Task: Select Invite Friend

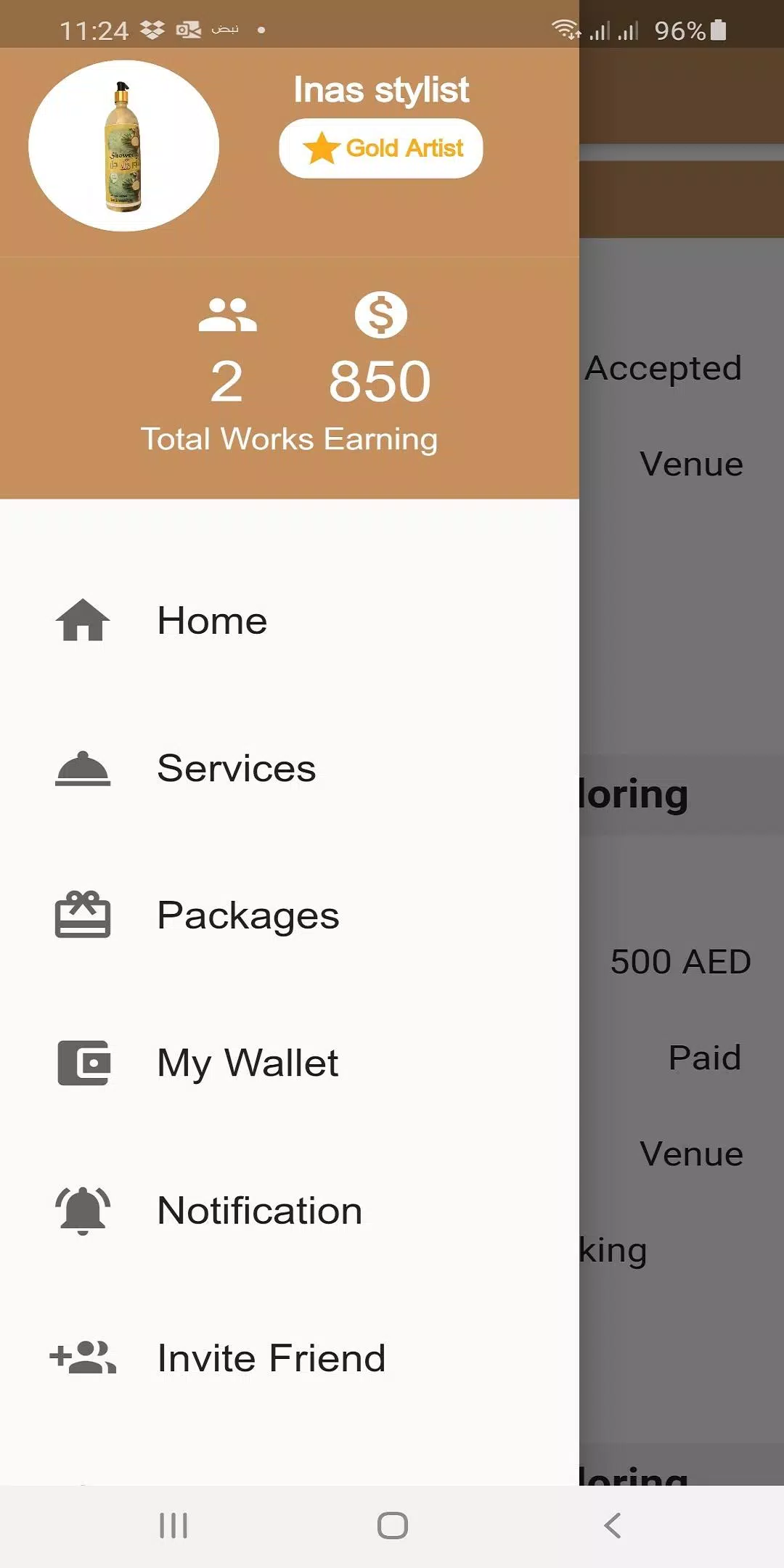Action: (271, 1358)
